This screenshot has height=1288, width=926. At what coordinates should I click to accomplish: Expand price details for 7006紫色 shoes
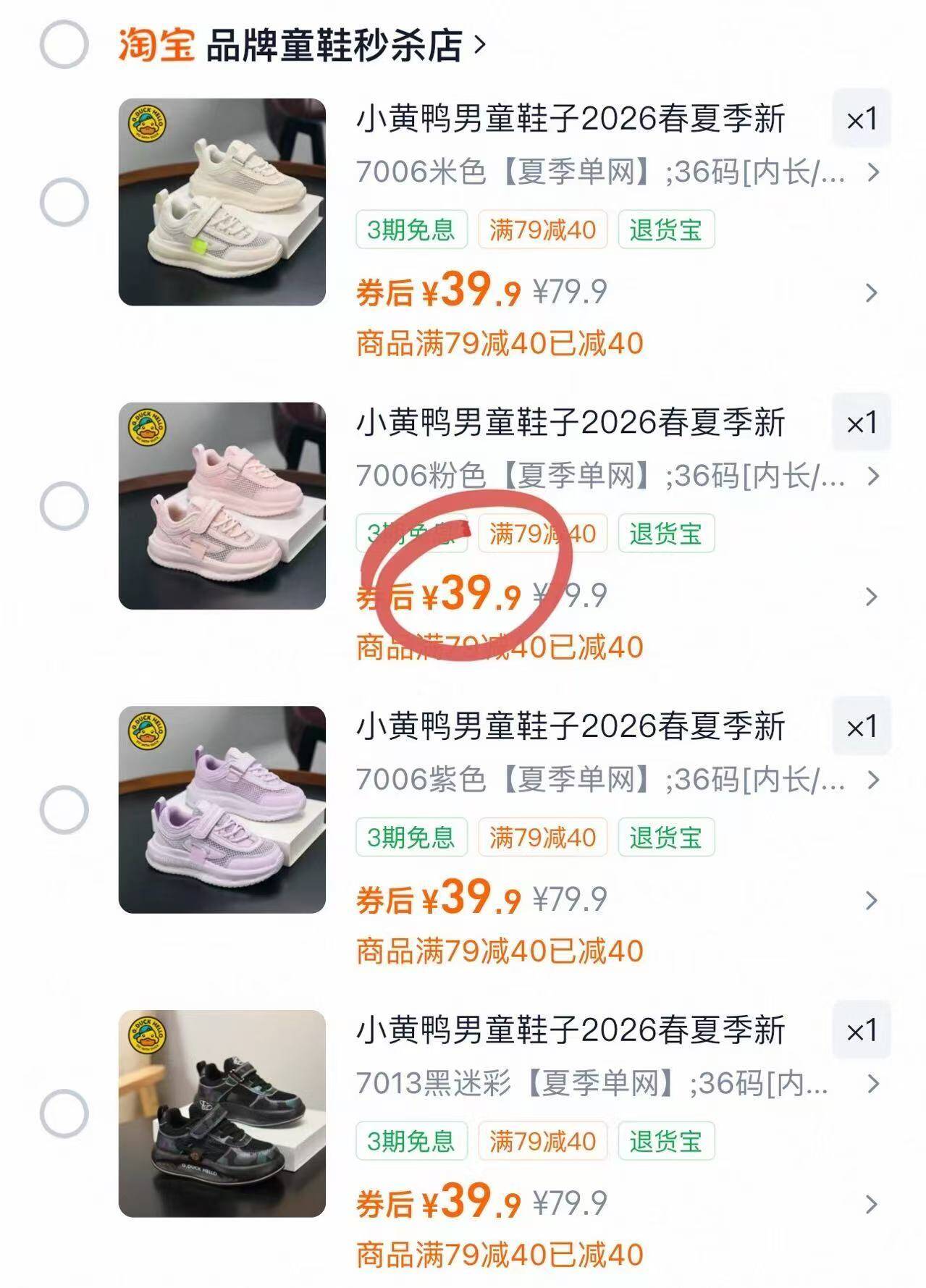tap(872, 901)
